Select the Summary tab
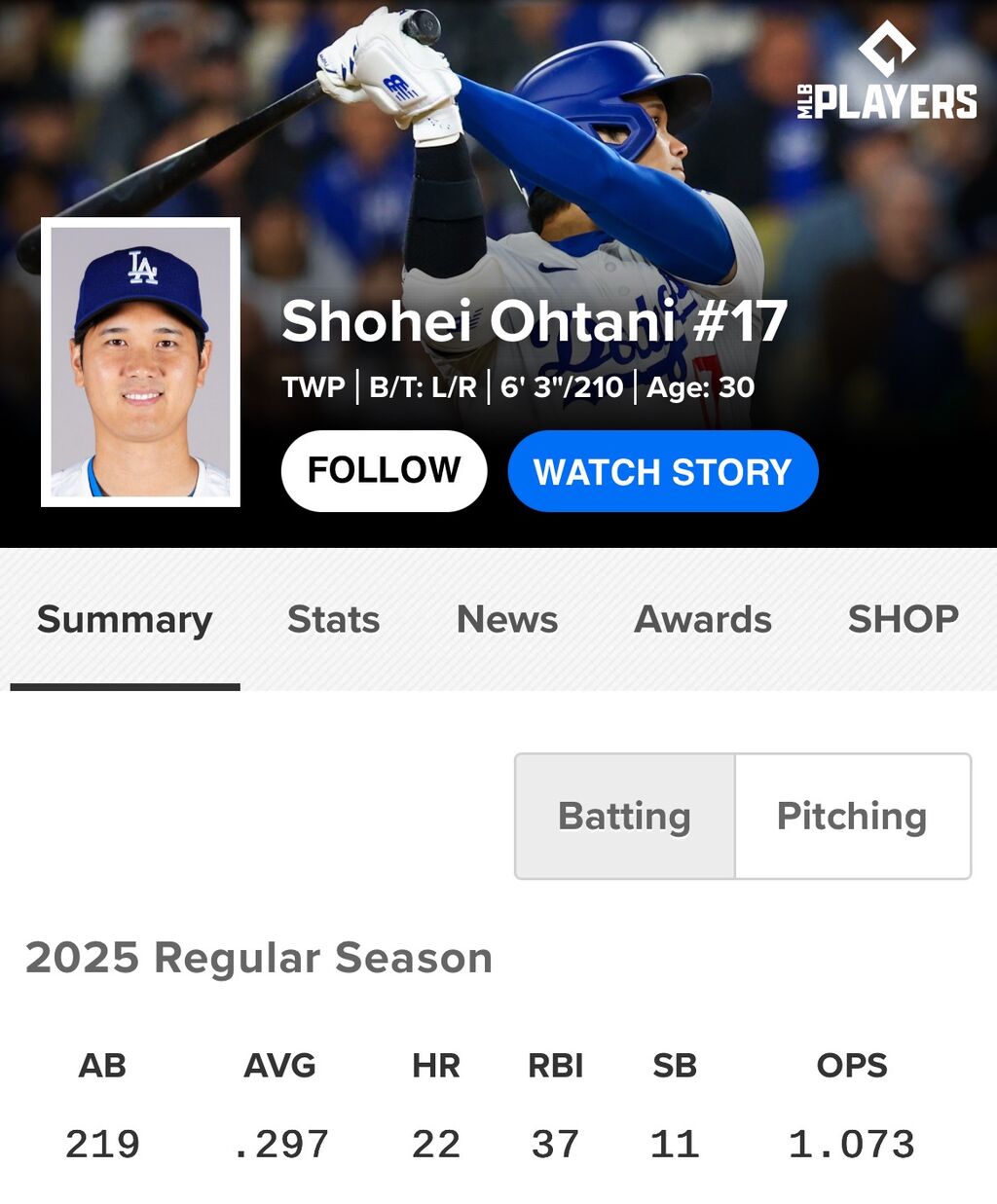The height and width of the screenshot is (1204, 997). pos(125,620)
